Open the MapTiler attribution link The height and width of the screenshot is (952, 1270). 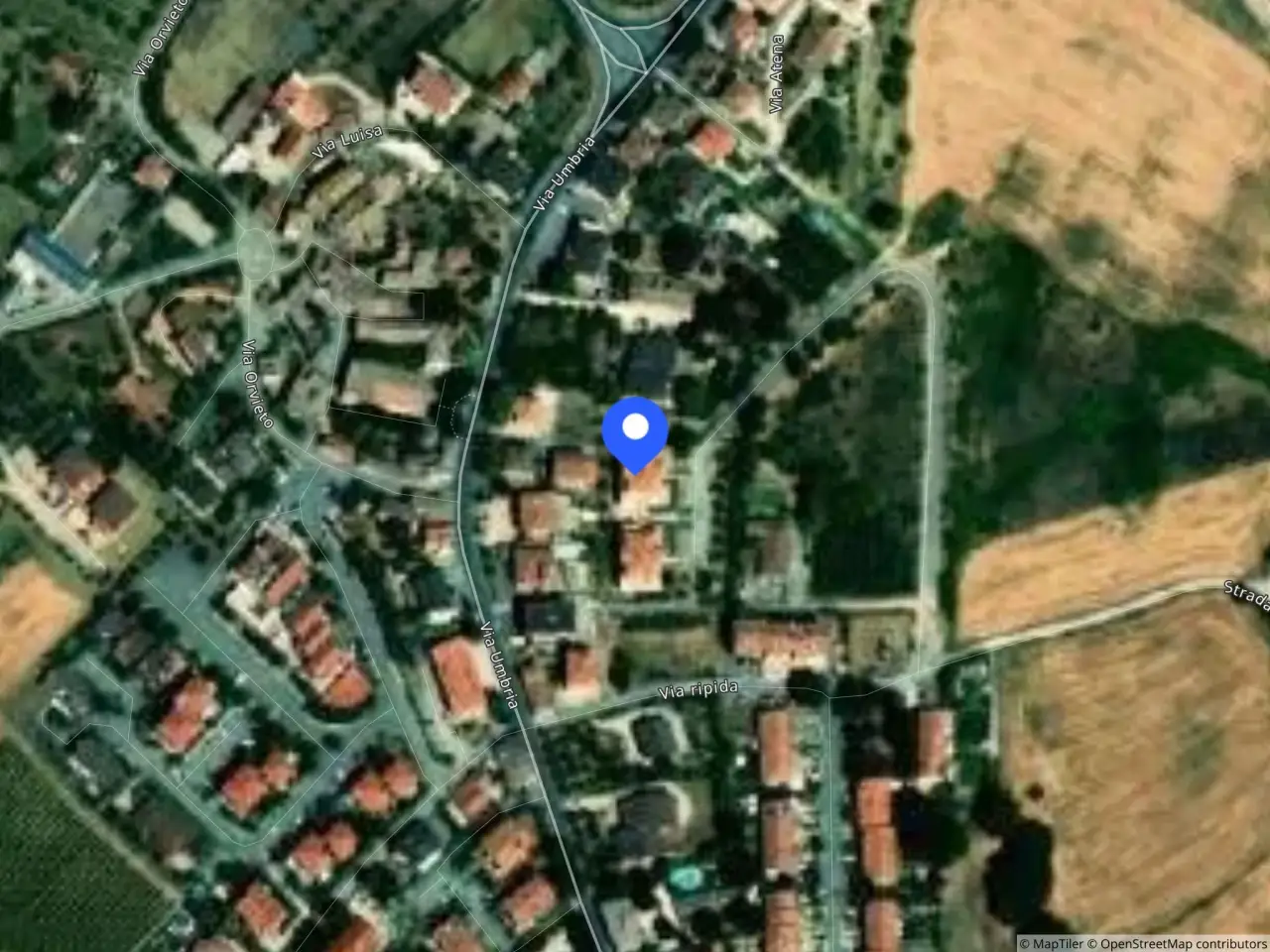[1051, 943]
